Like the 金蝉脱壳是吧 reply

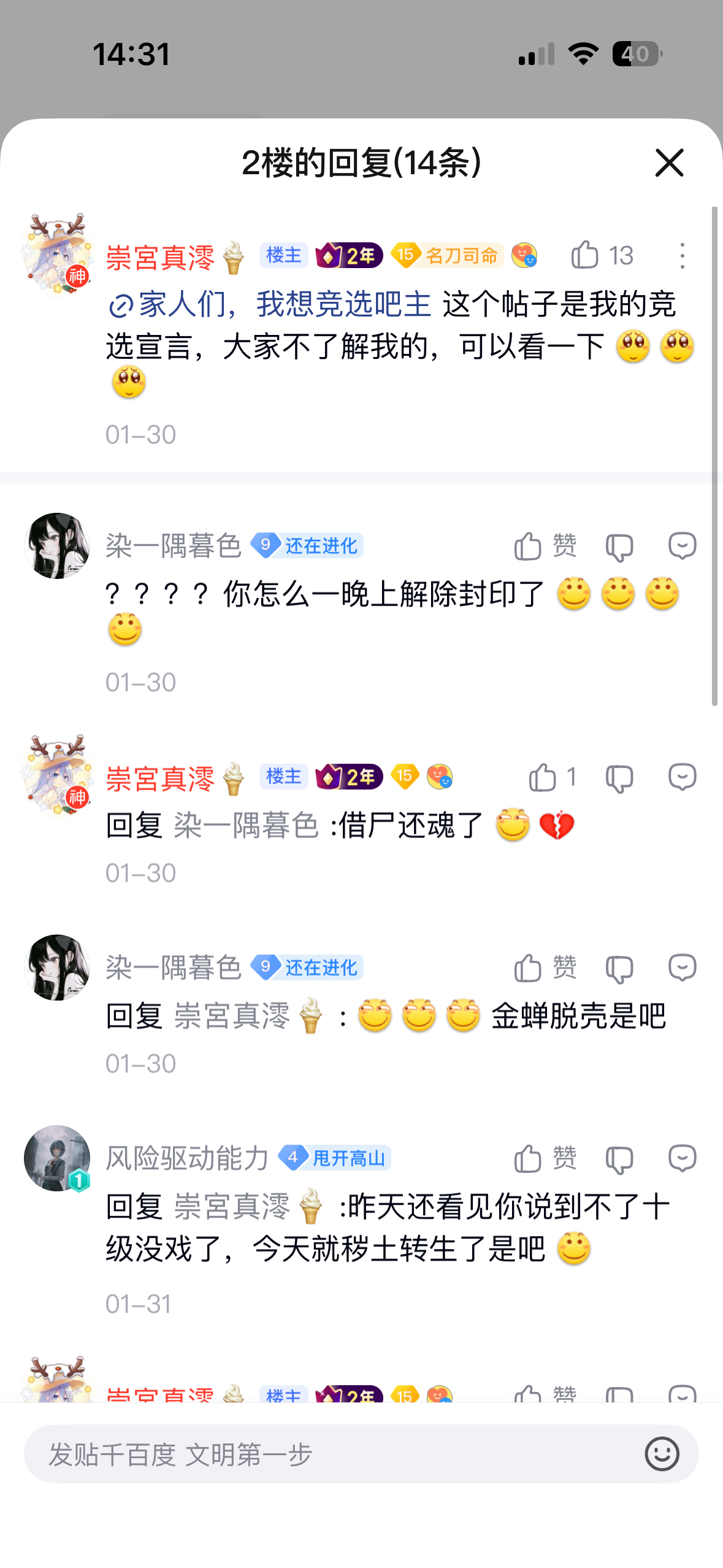[528, 968]
